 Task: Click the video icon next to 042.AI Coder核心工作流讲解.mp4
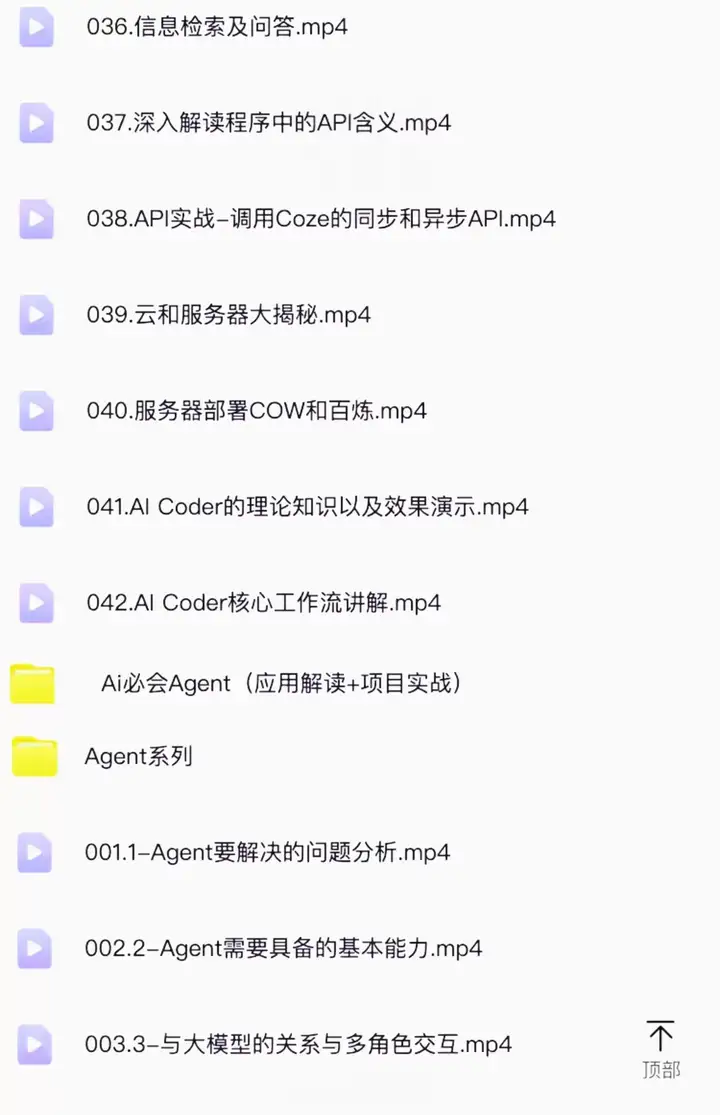point(35,603)
